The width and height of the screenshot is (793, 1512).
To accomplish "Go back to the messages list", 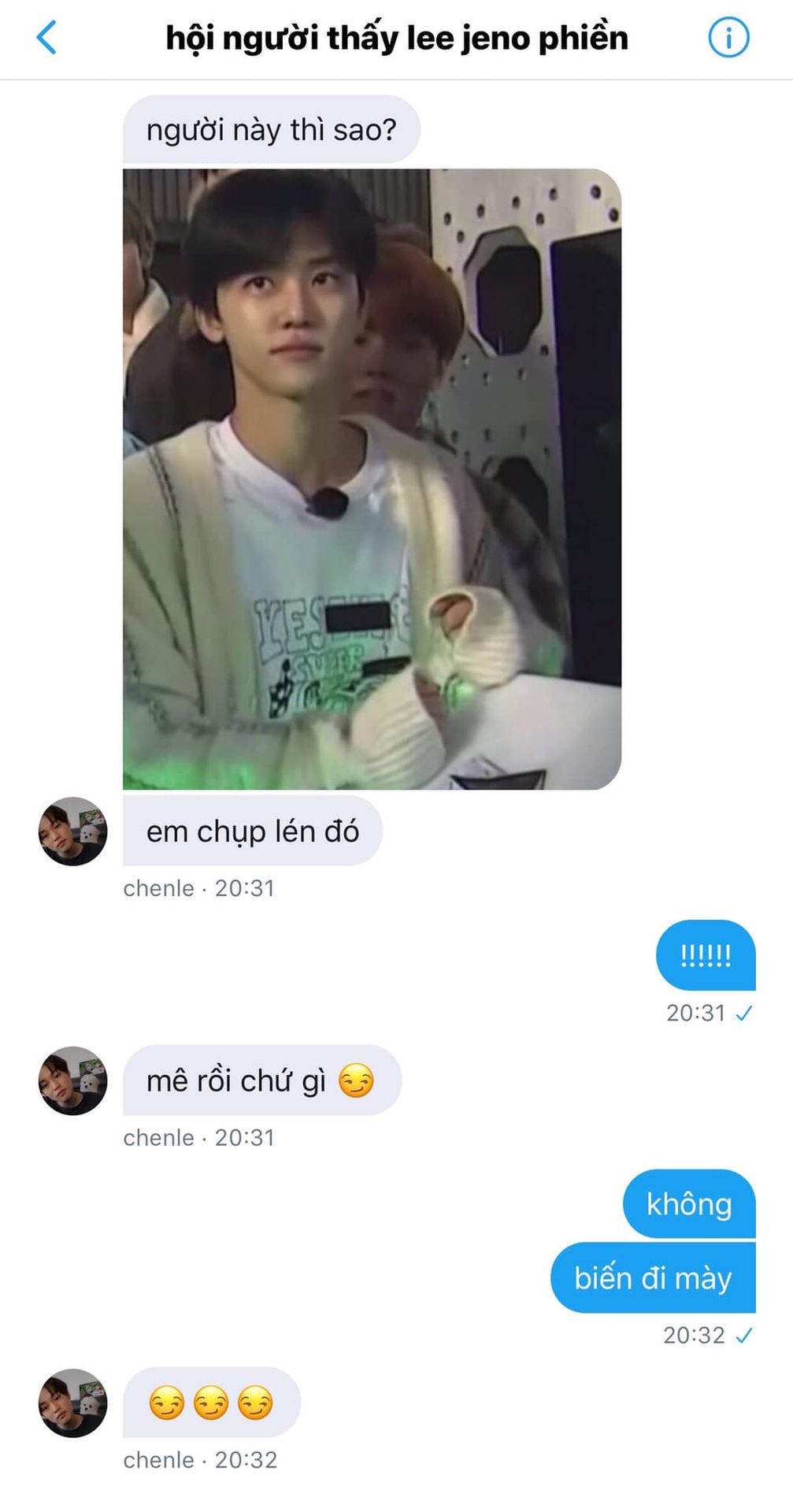I will [47, 38].
